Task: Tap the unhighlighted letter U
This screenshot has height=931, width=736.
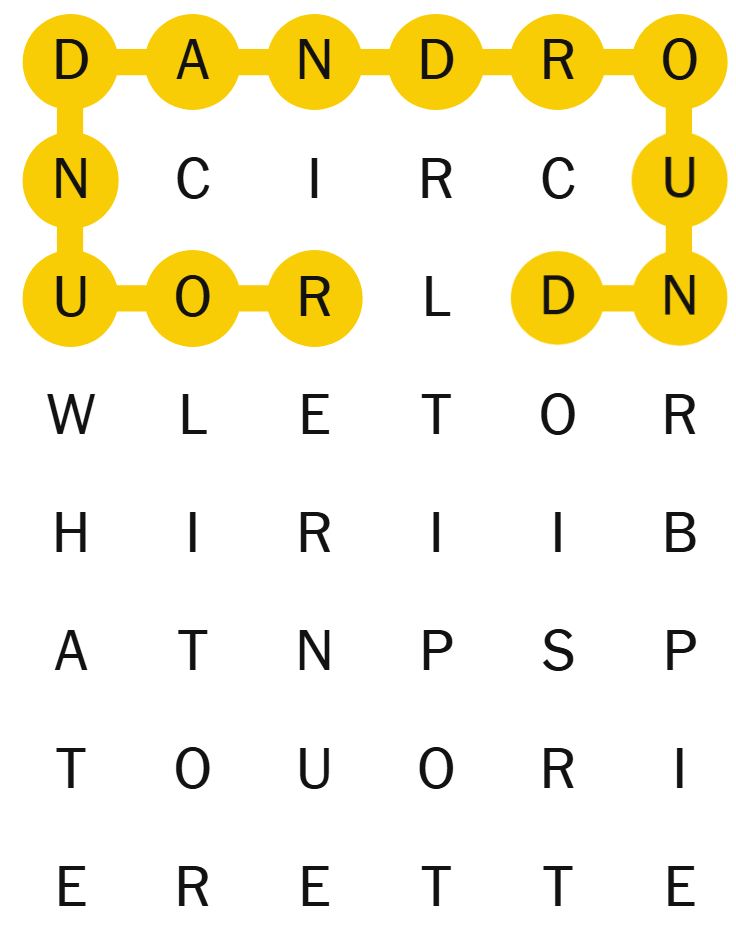Action: (x=314, y=770)
